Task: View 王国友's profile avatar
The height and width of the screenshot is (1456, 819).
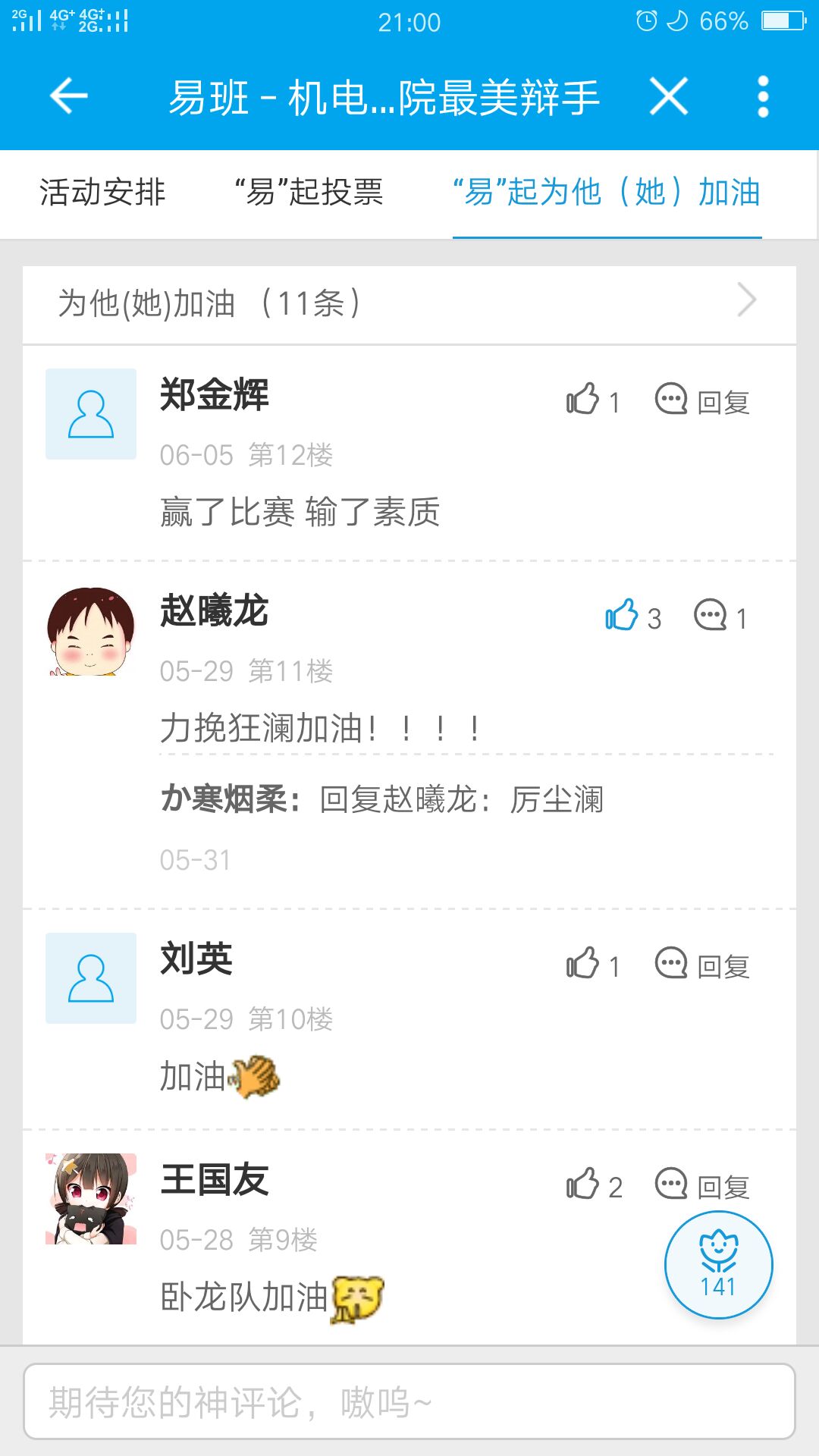Action: [91, 1199]
